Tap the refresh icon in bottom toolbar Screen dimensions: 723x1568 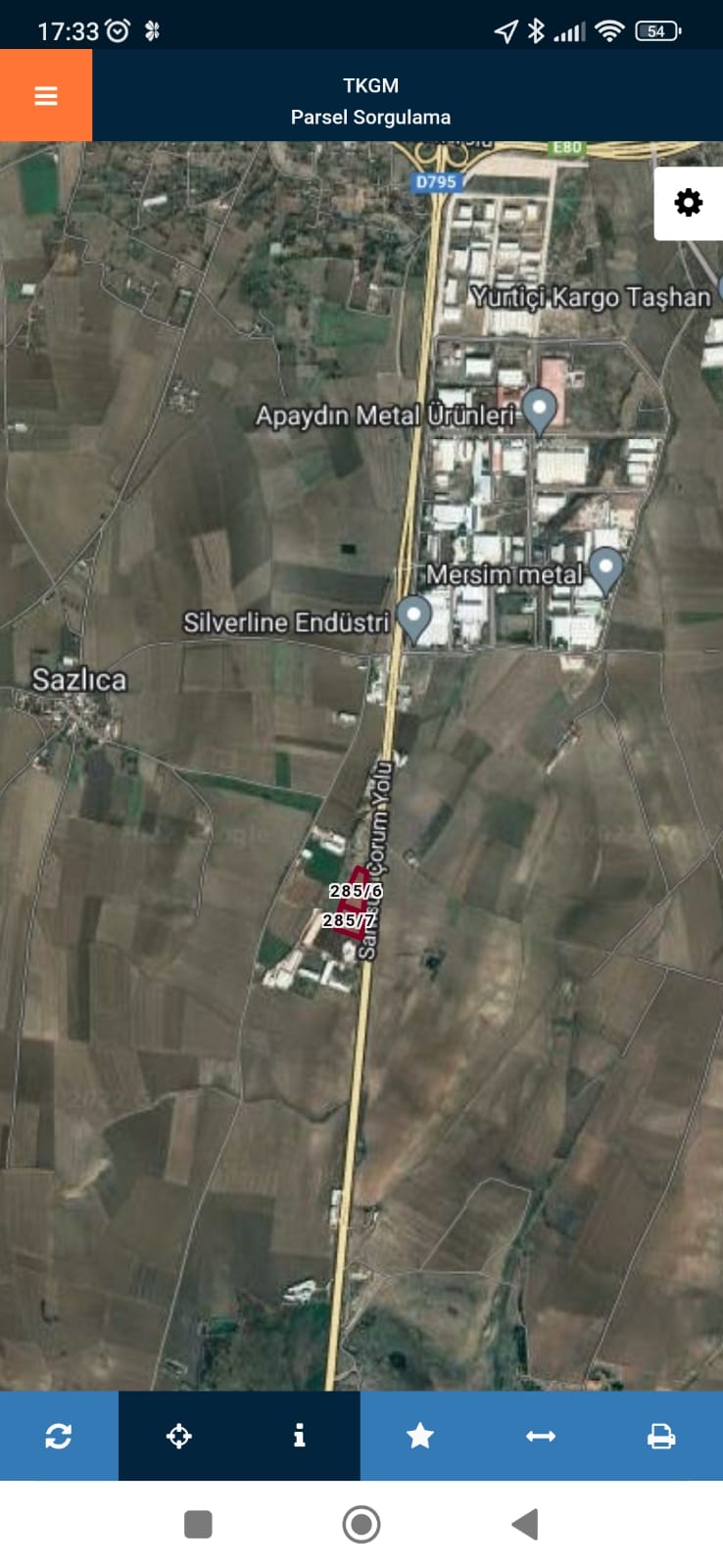[x=59, y=1436]
